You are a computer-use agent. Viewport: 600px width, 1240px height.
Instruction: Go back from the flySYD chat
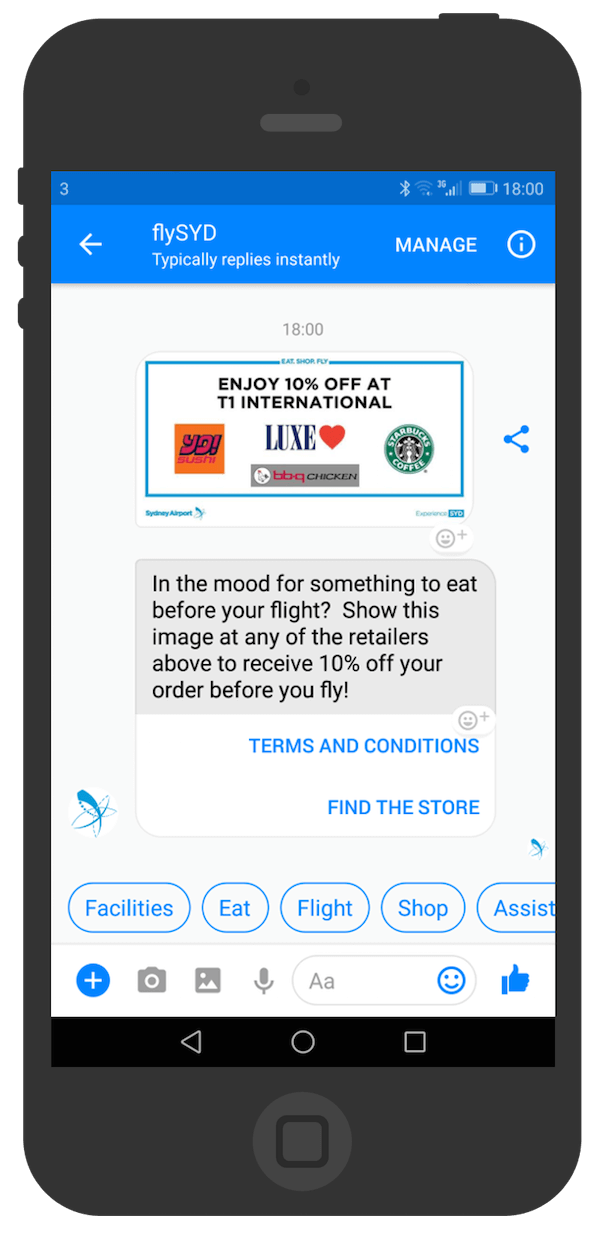point(91,244)
